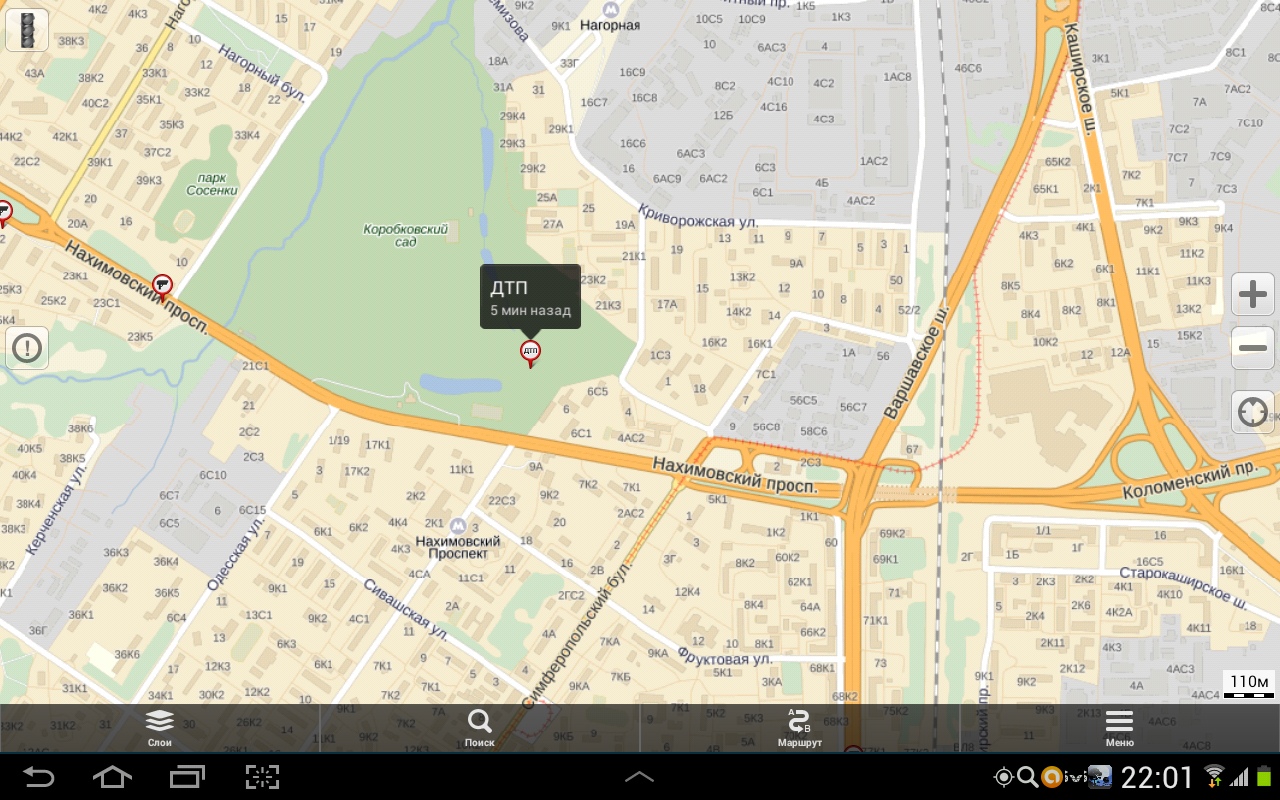Open Маршрут route planner
Image resolution: width=1280 pixels, height=800 pixels.
800,728
